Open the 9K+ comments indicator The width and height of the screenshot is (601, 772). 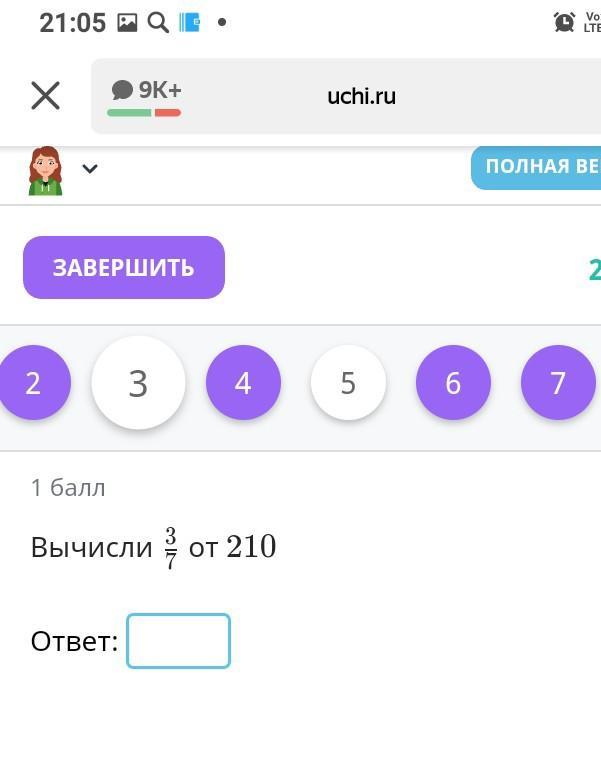pos(145,96)
